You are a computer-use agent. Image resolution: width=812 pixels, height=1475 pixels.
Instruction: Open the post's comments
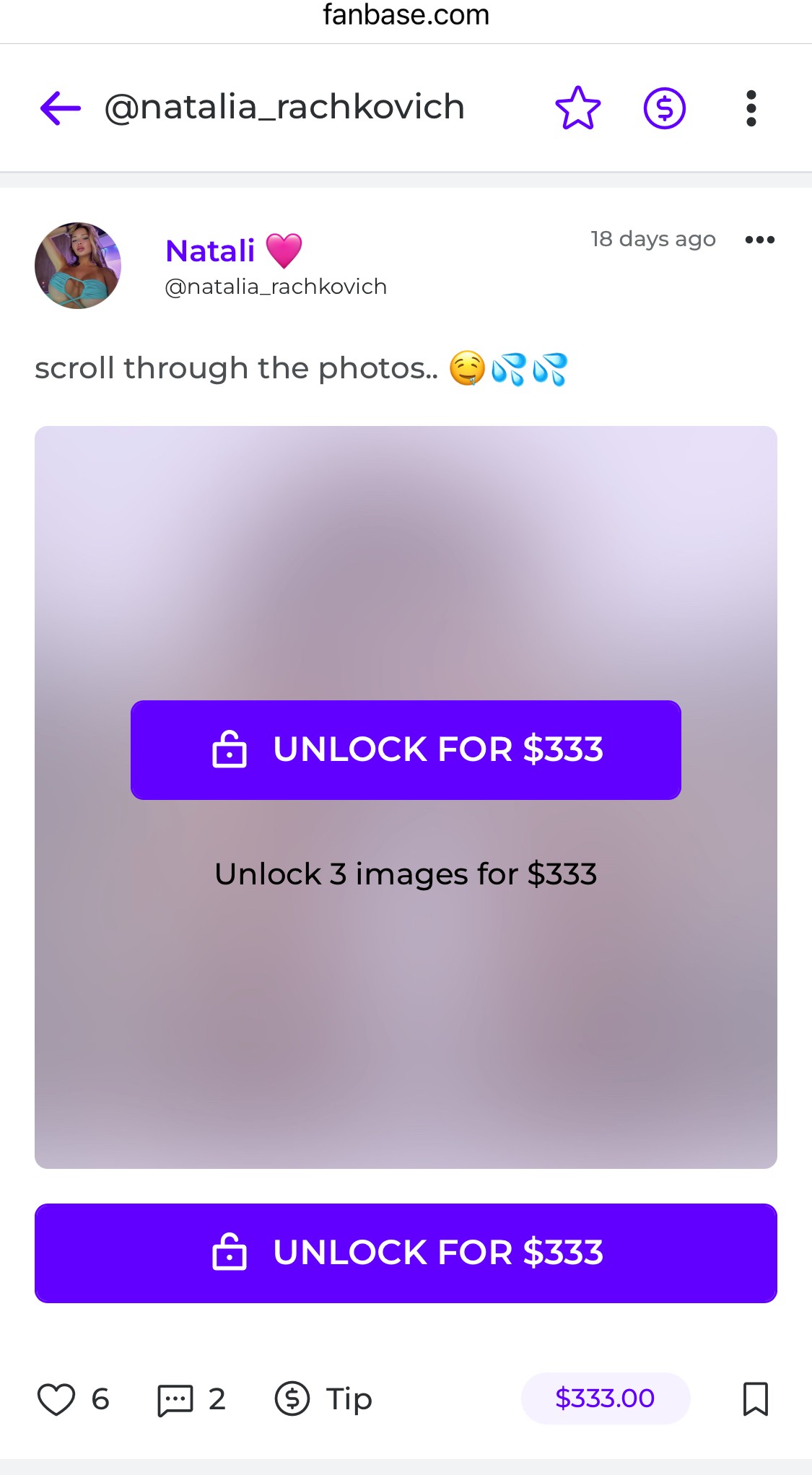click(x=175, y=1400)
